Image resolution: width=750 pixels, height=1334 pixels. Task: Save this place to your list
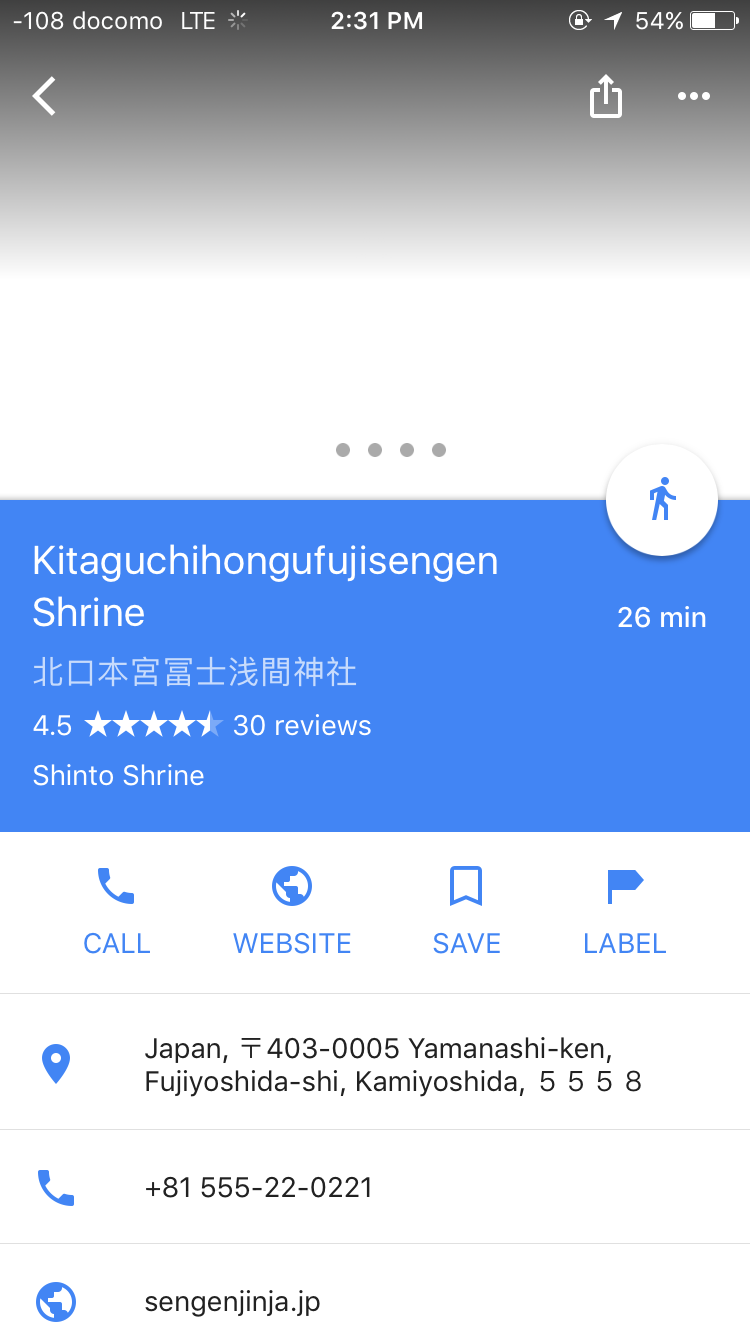click(466, 911)
